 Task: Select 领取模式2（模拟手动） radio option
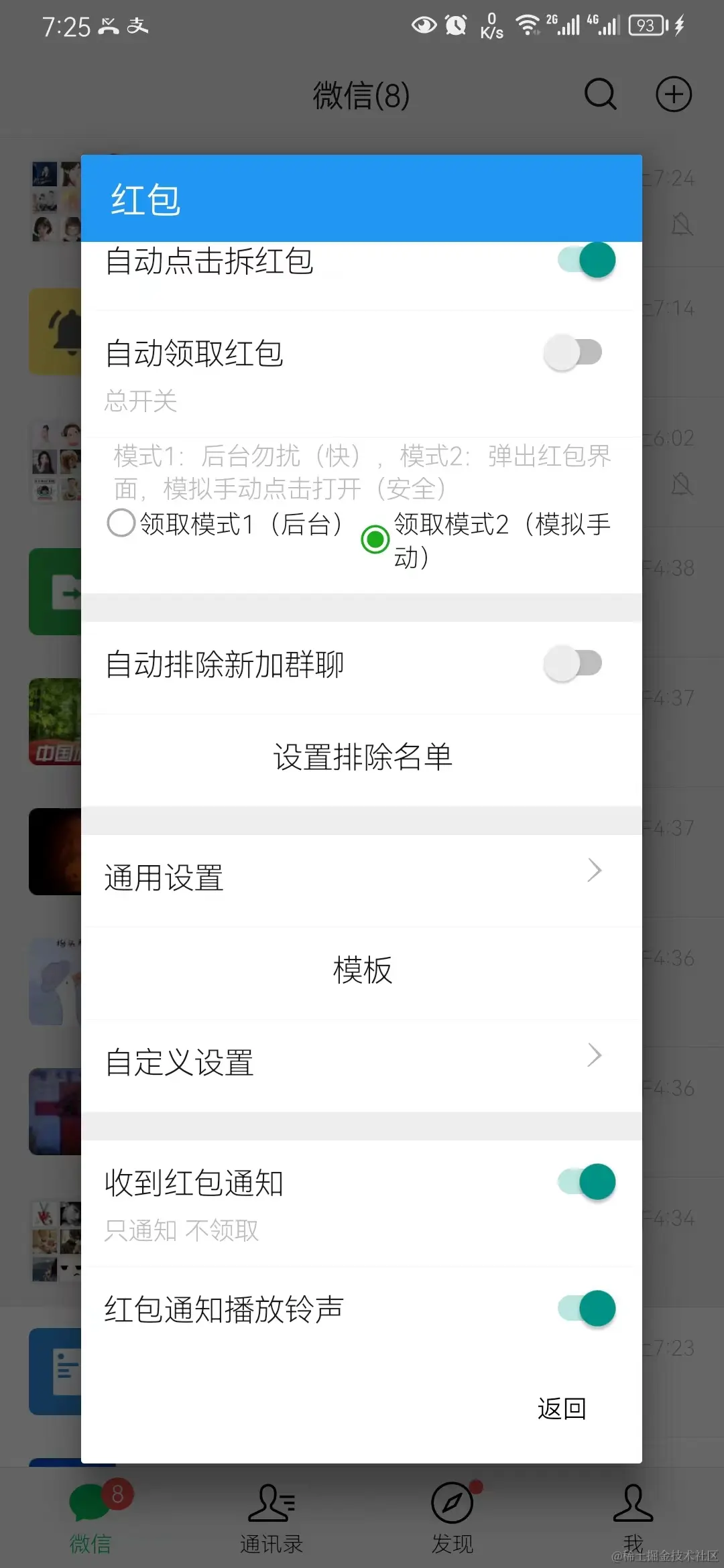(x=375, y=539)
